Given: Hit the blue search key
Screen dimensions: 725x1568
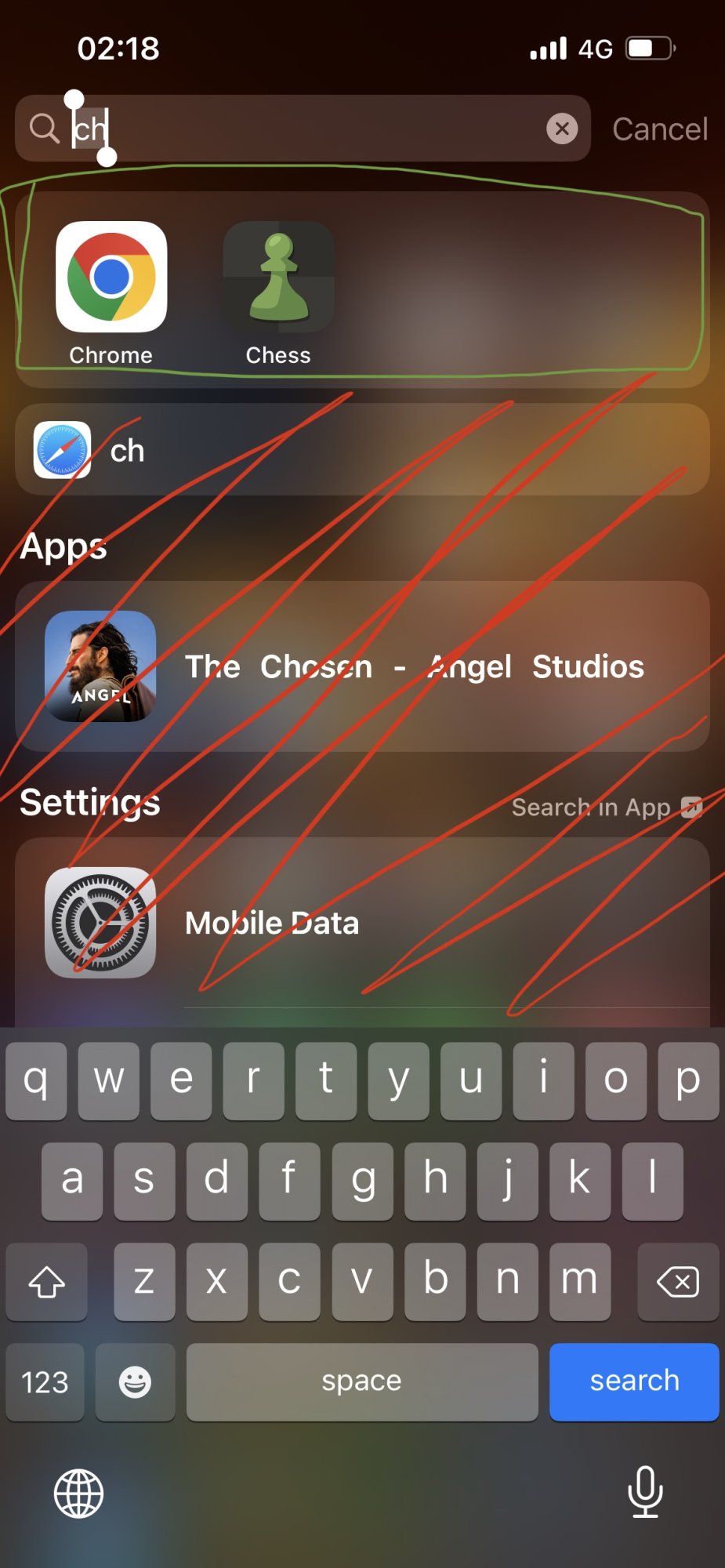Looking at the screenshot, I should click(634, 1381).
